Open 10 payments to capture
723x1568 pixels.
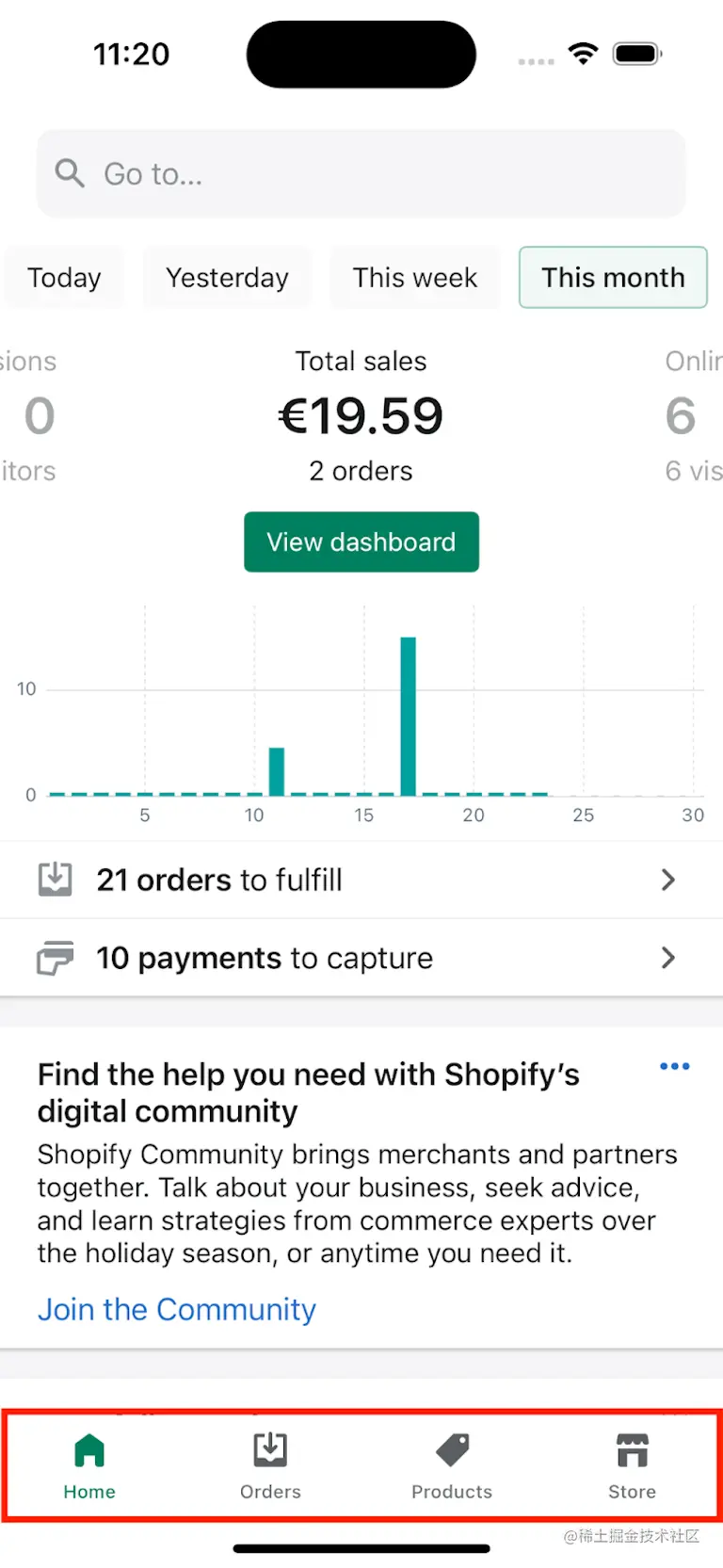point(361,958)
